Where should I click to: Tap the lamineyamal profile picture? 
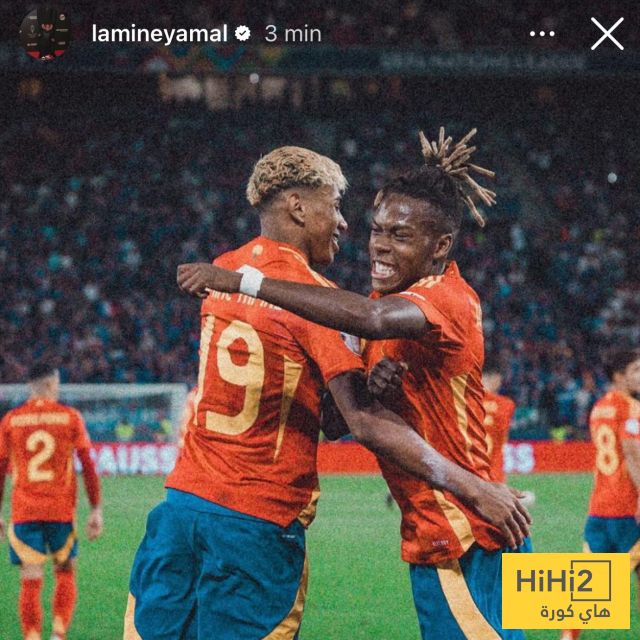(x=46, y=32)
